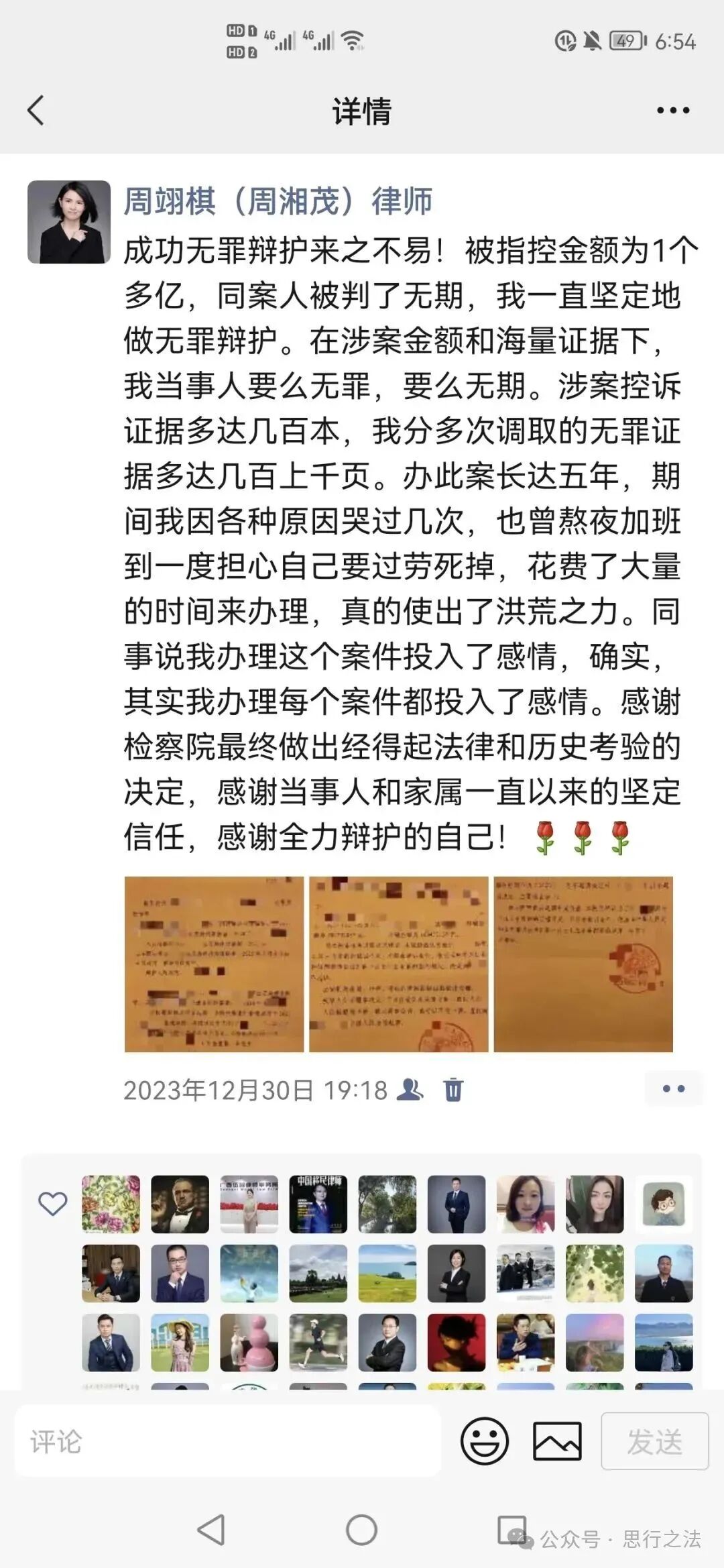
Task: View the third document photo with red seal
Action: [x=583, y=964]
